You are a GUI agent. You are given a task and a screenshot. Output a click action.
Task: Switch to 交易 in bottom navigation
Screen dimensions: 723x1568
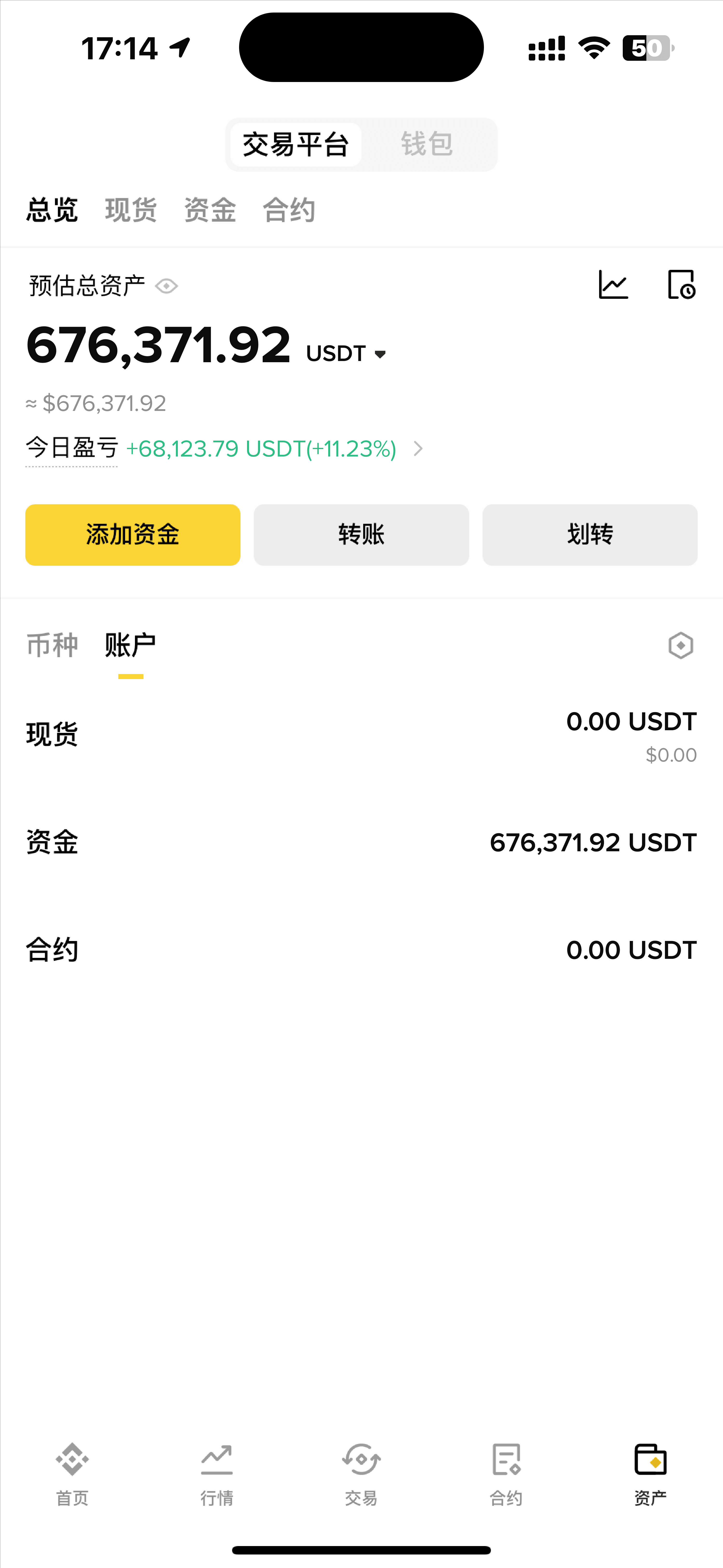[361, 1473]
